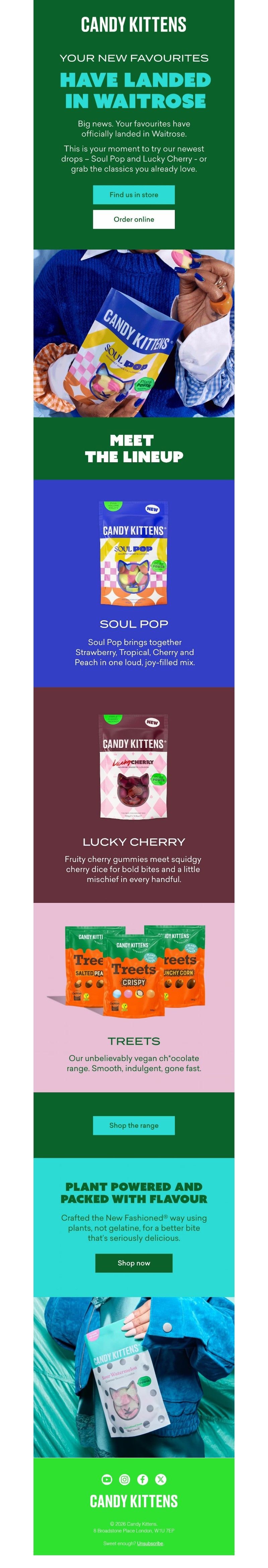268x1568 pixels.
Task: Tap the Unsubscribe link
Action: [x=150, y=1543]
